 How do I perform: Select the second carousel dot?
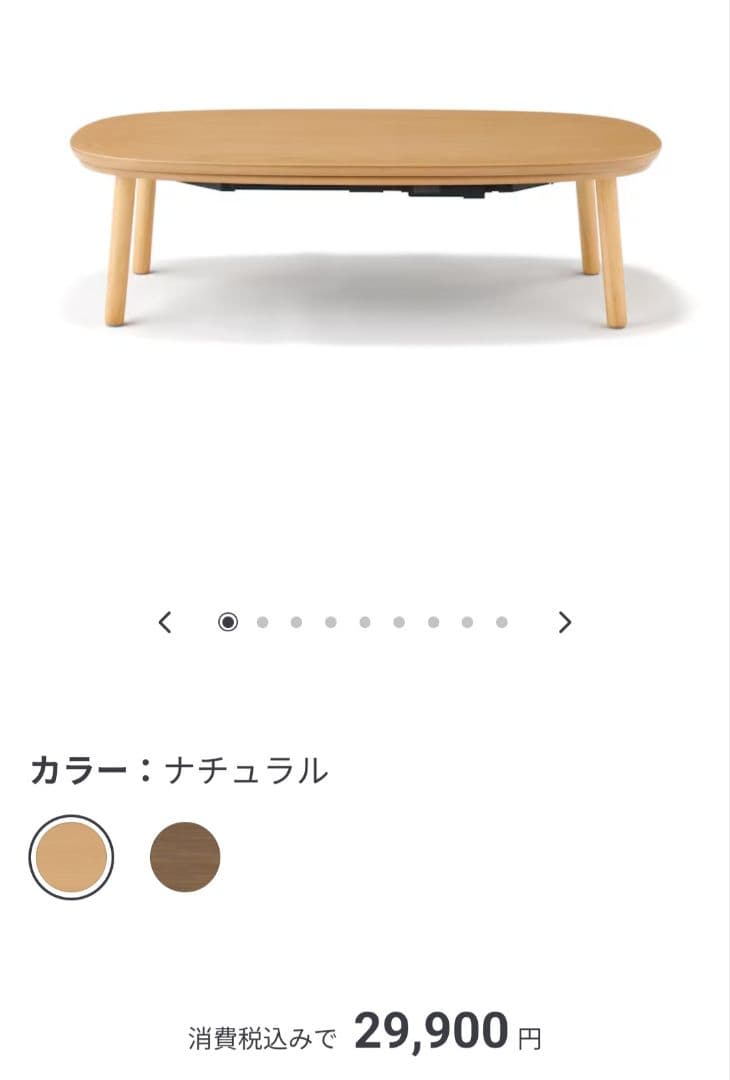point(263,620)
